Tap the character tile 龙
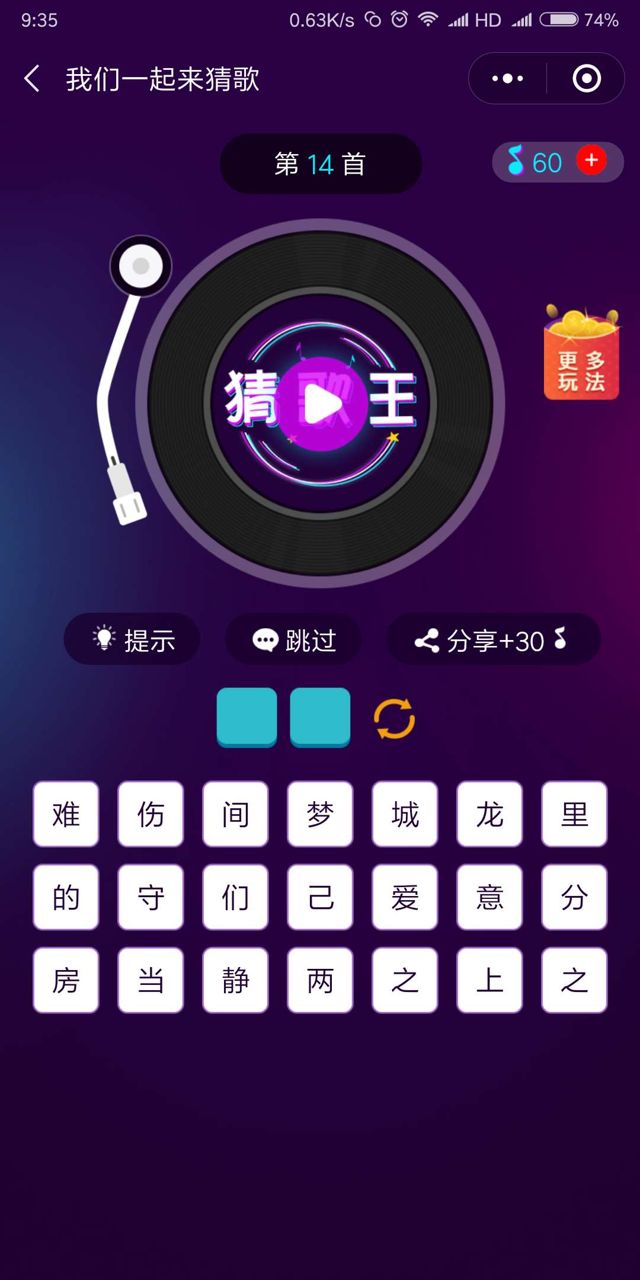Viewport: 640px width, 1280px height. 490,814
